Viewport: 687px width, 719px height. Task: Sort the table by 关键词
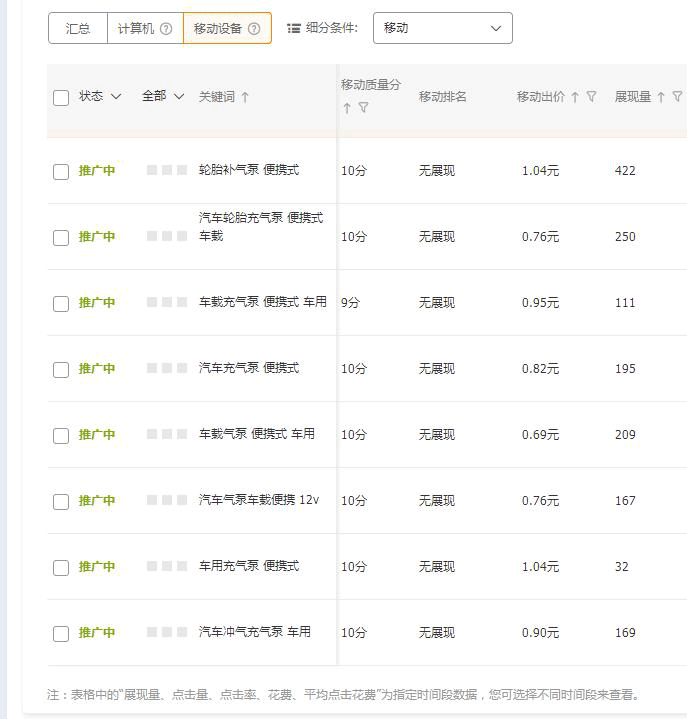point(245,97)
